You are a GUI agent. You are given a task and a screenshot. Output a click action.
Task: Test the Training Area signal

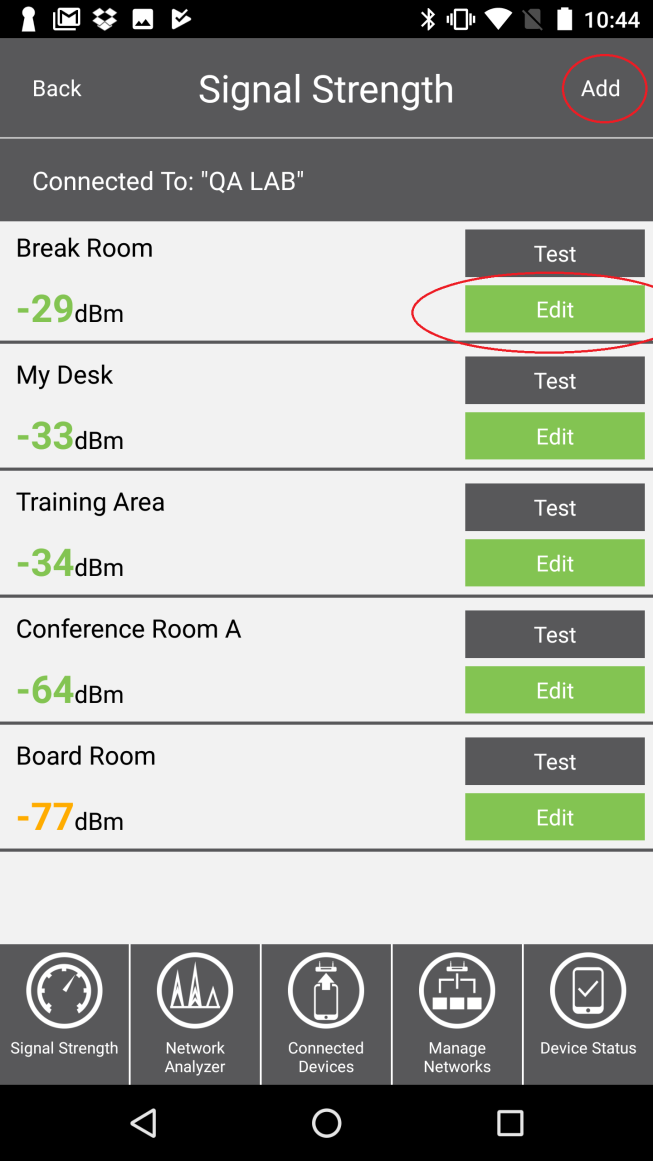[555, 507]
